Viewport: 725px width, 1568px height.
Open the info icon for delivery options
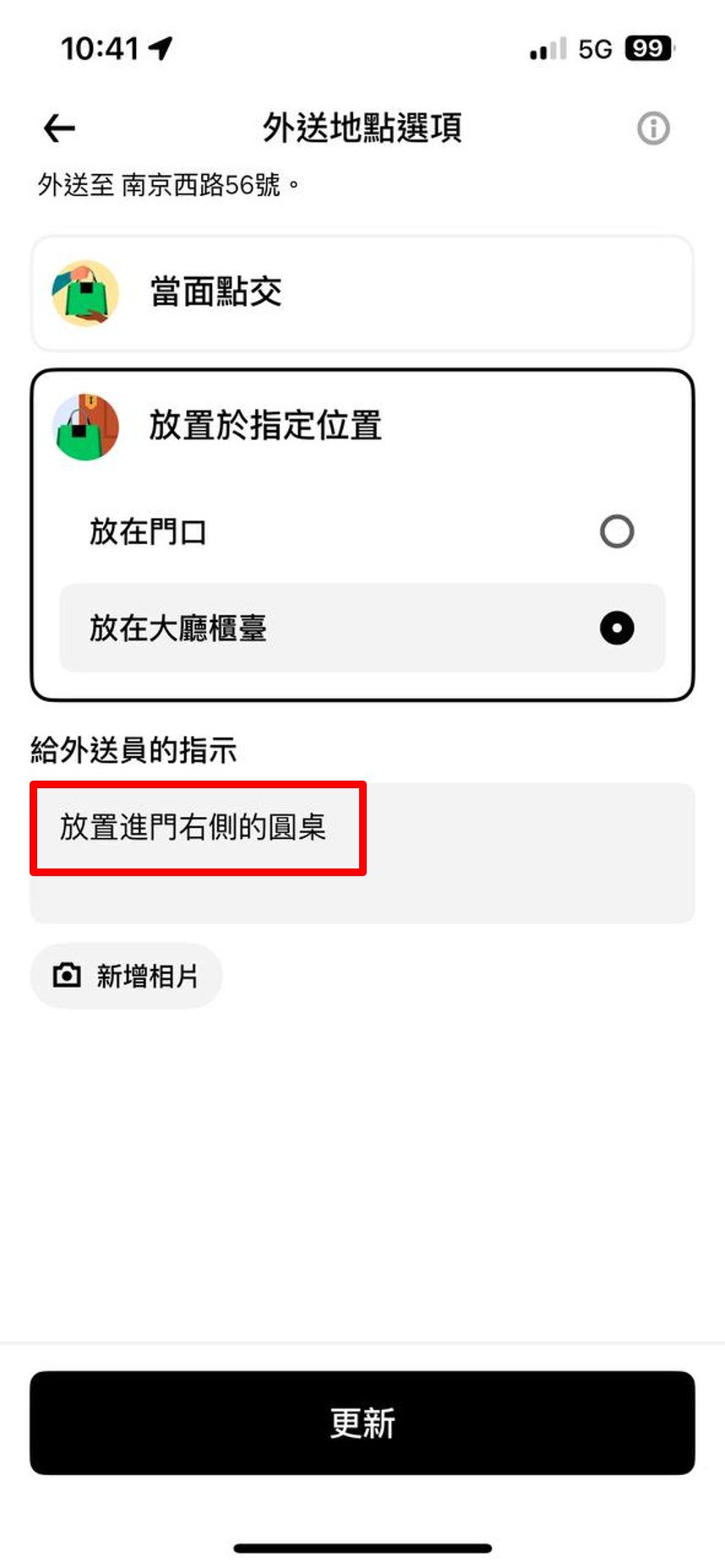coord(652,128)
